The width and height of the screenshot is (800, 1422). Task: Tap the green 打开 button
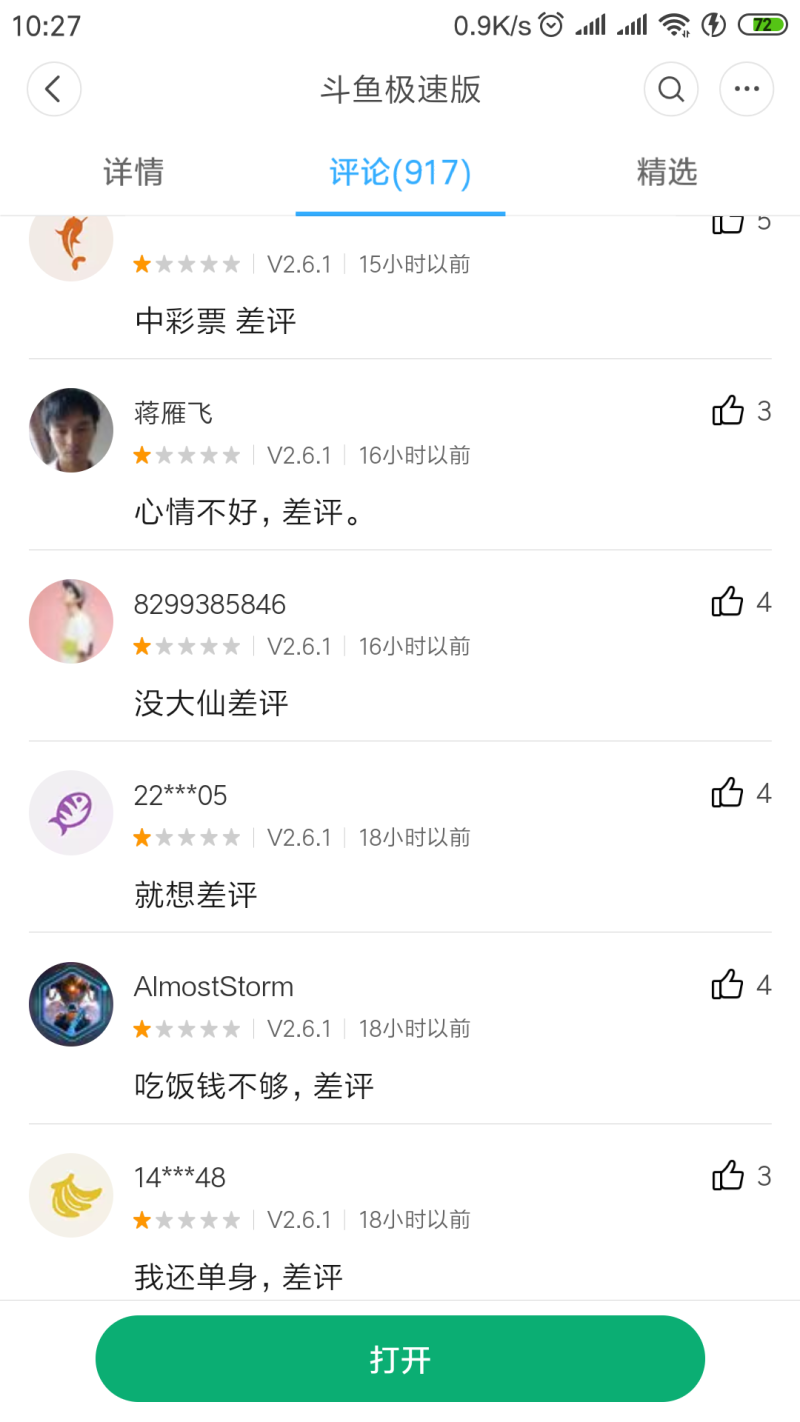pos(400,1359)
